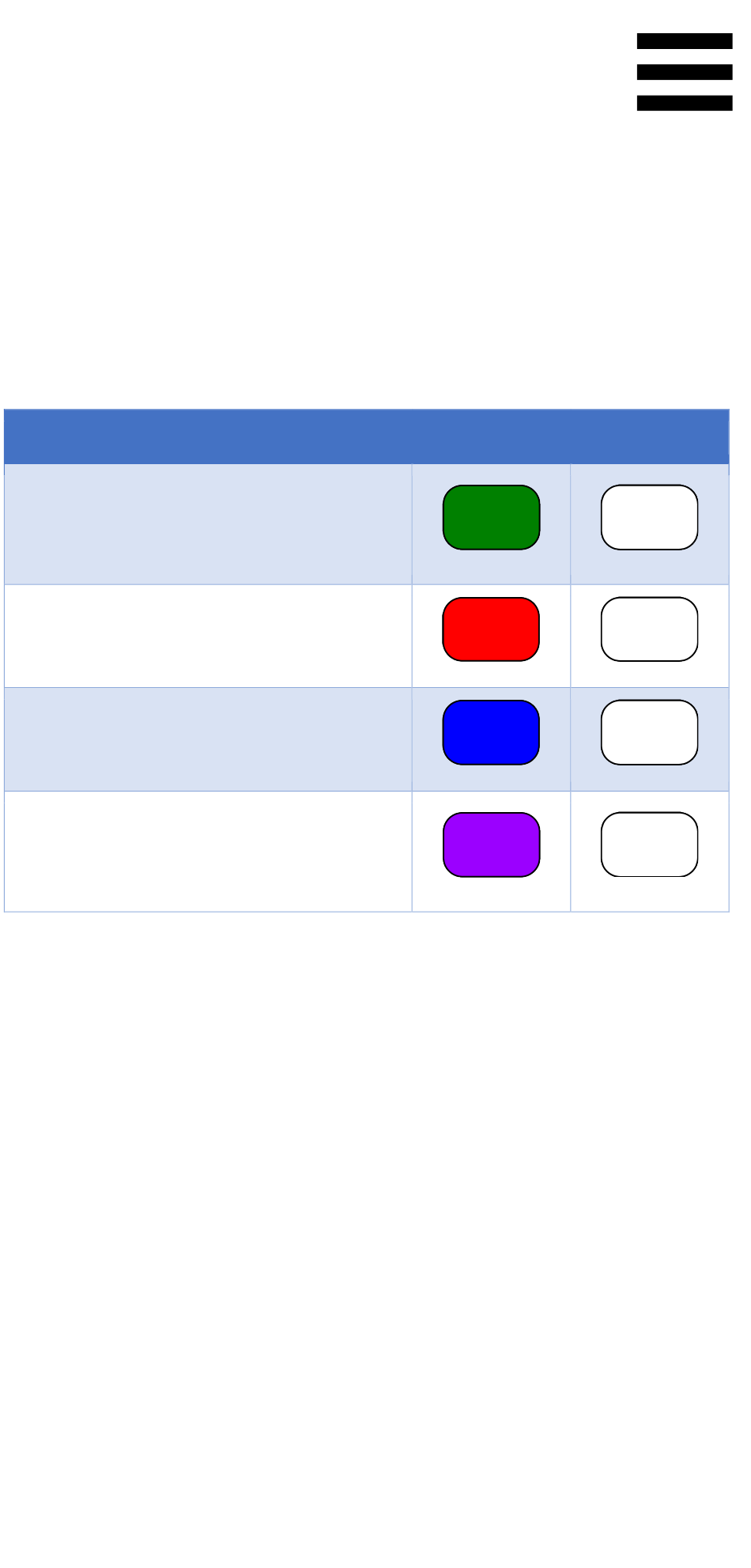Choose the white box beside the blue swatch
Image resolution: width=751 pixels, height=1568 pixels.
[649, 732]
